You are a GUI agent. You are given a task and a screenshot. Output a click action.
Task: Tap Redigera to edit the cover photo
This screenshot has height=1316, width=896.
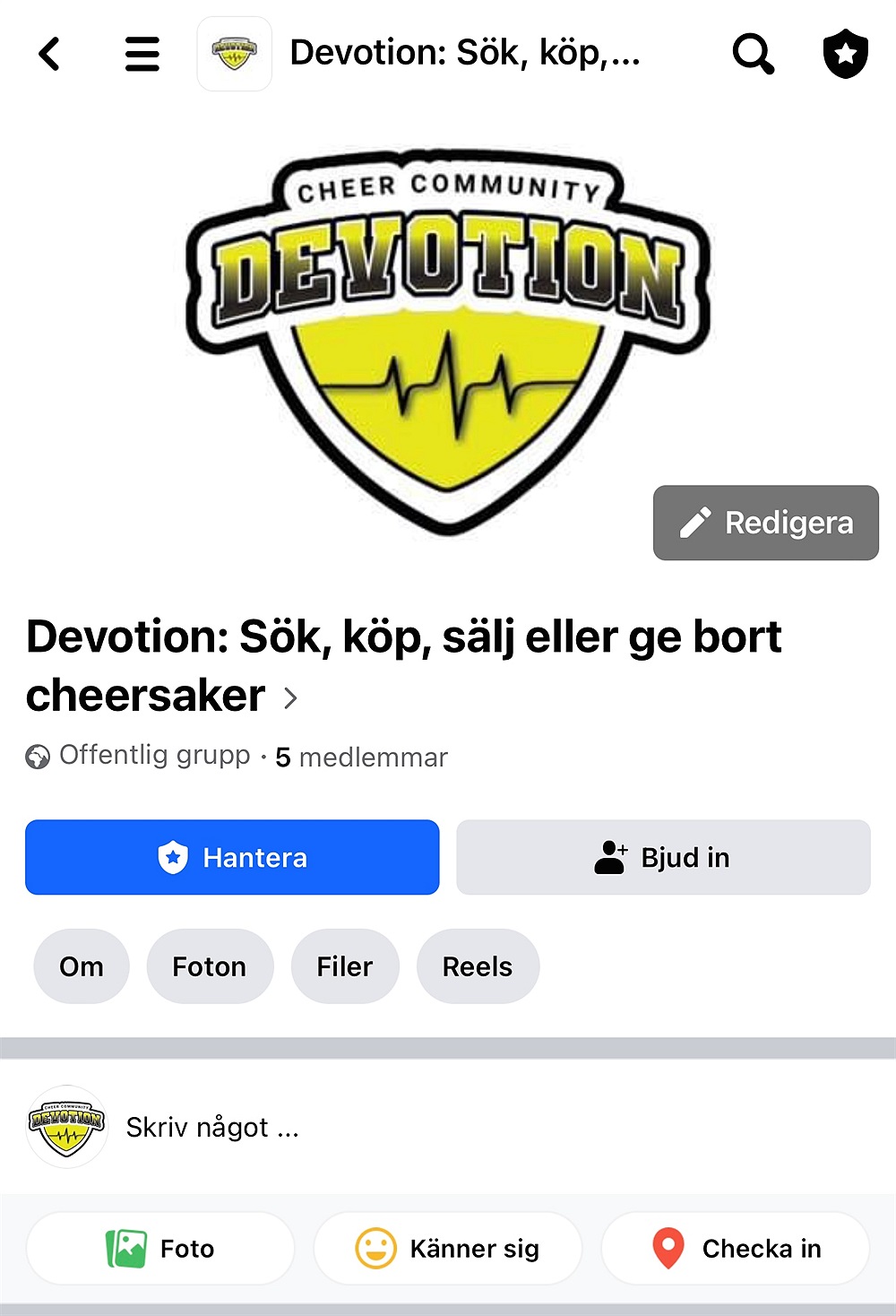766,523
